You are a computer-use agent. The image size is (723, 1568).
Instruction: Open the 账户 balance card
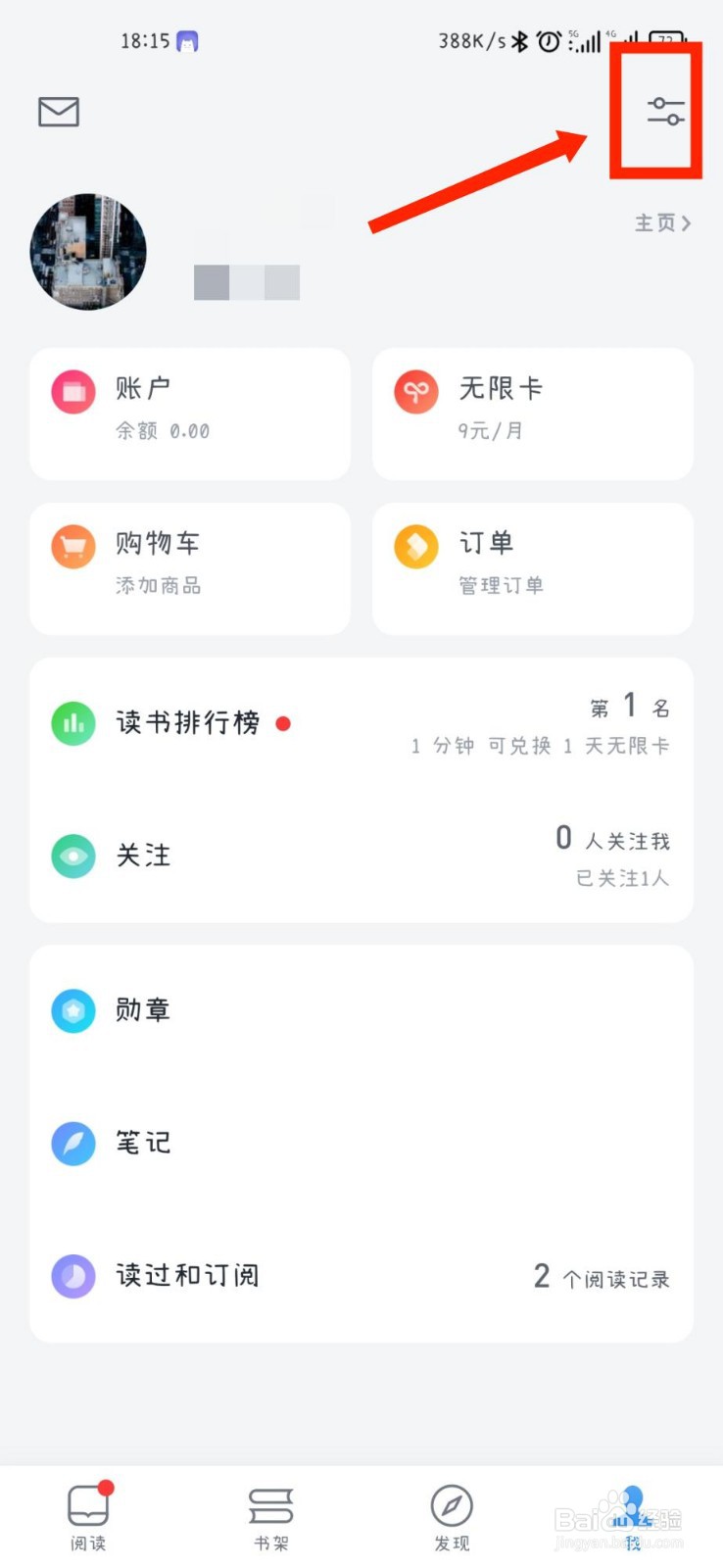[x=190, y=414]
